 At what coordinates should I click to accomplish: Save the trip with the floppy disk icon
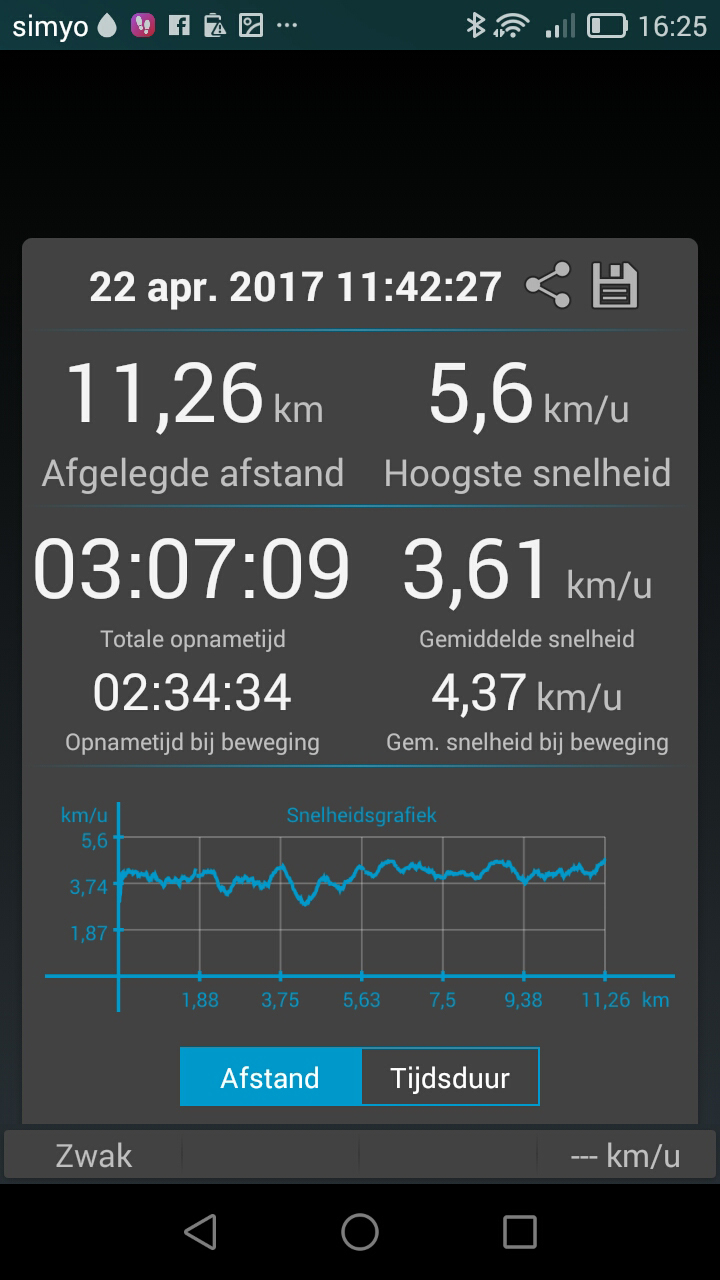615,286
